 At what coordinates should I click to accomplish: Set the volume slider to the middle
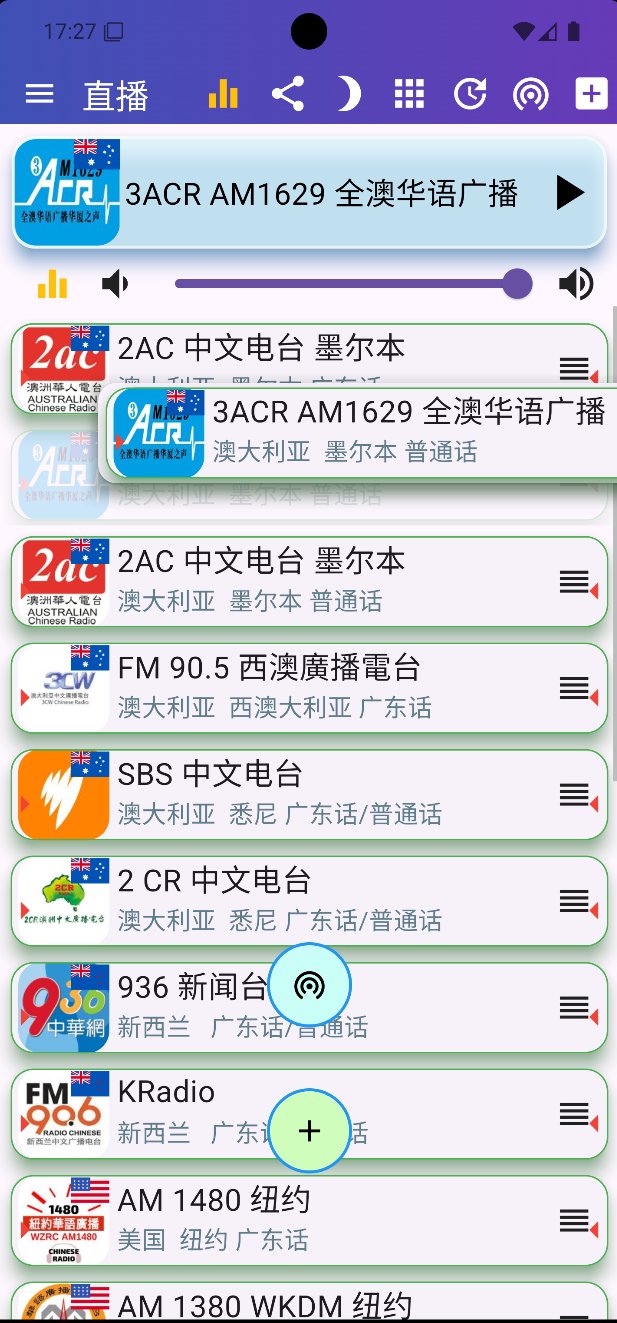(346, 284)
